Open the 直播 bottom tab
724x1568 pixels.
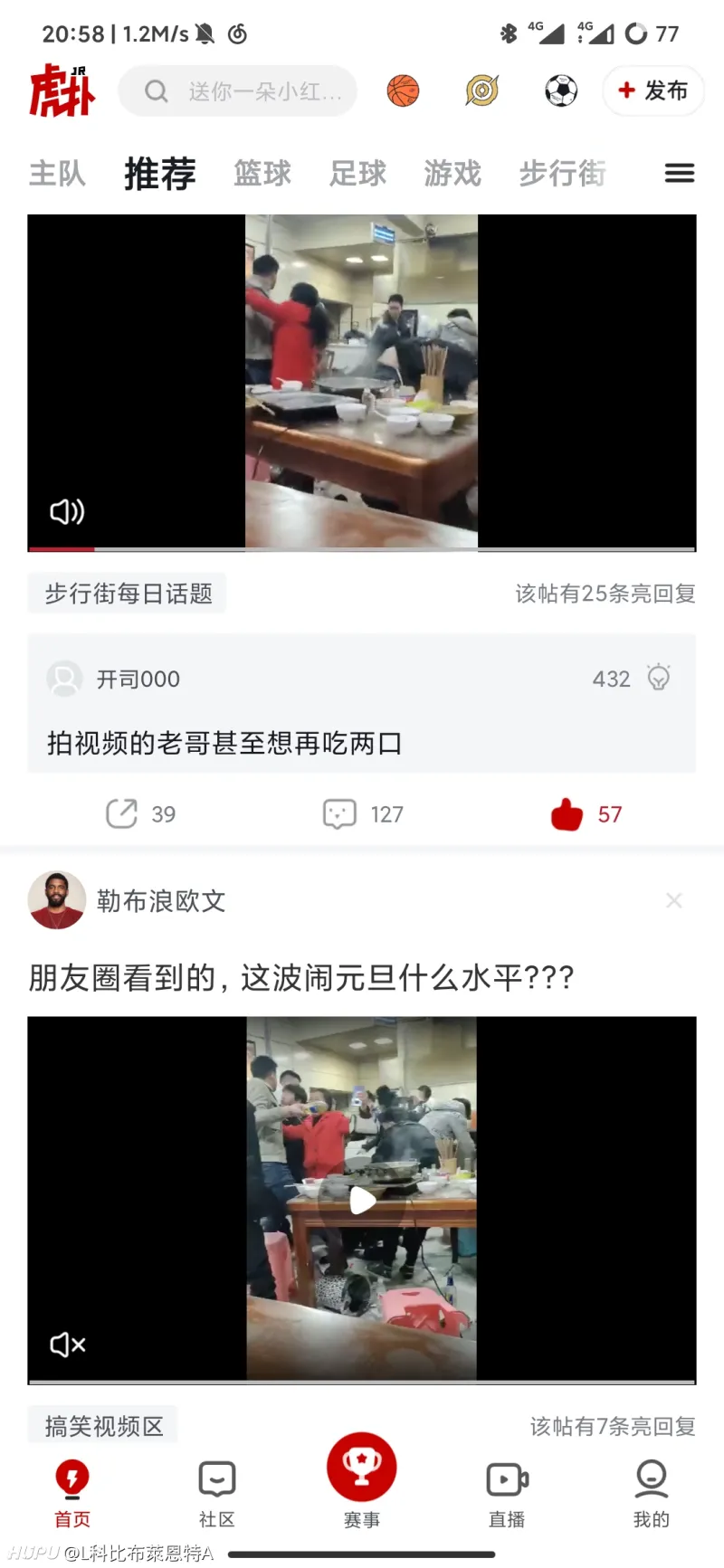coord(507,1493)
